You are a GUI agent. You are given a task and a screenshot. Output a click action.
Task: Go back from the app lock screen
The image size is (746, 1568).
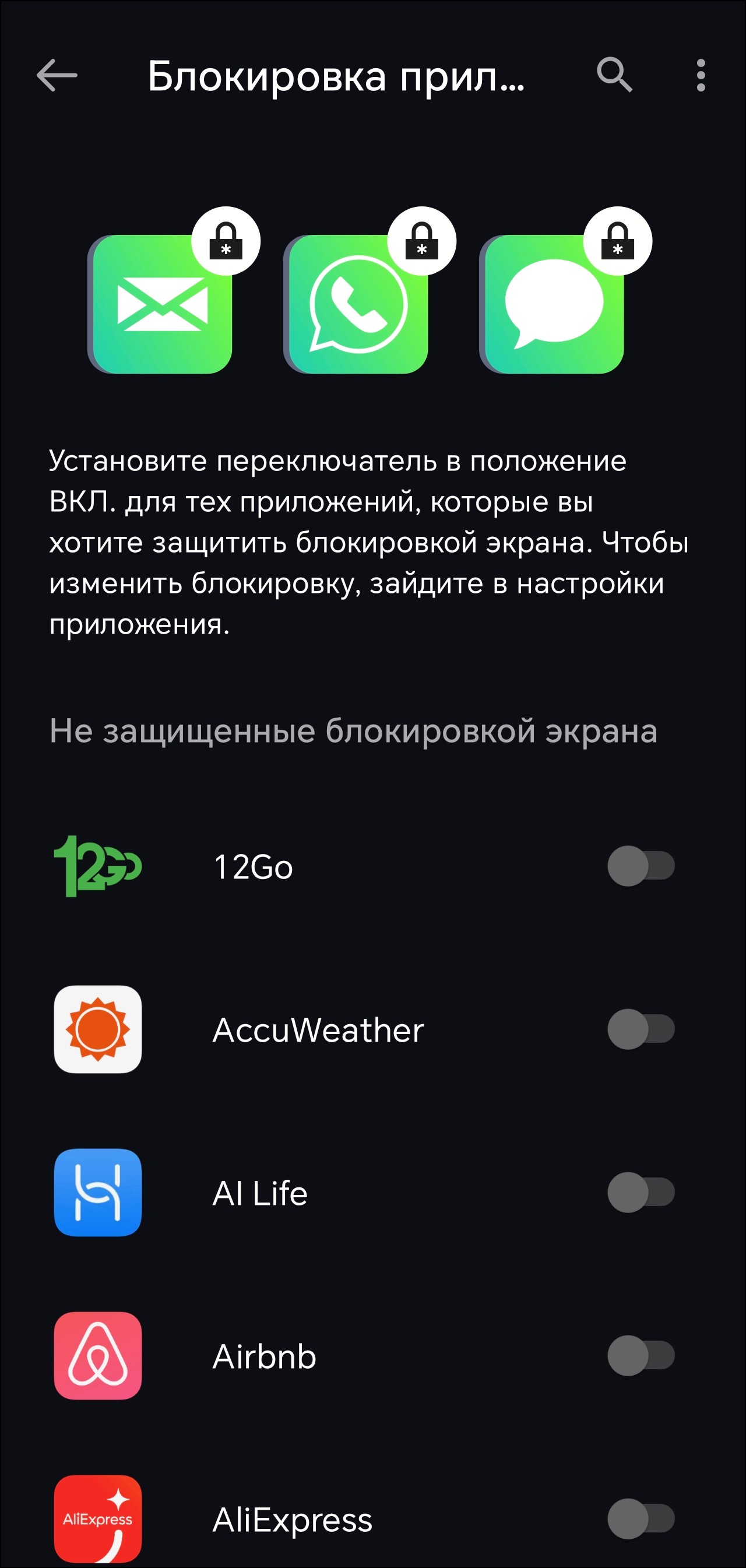coord(57,75)
